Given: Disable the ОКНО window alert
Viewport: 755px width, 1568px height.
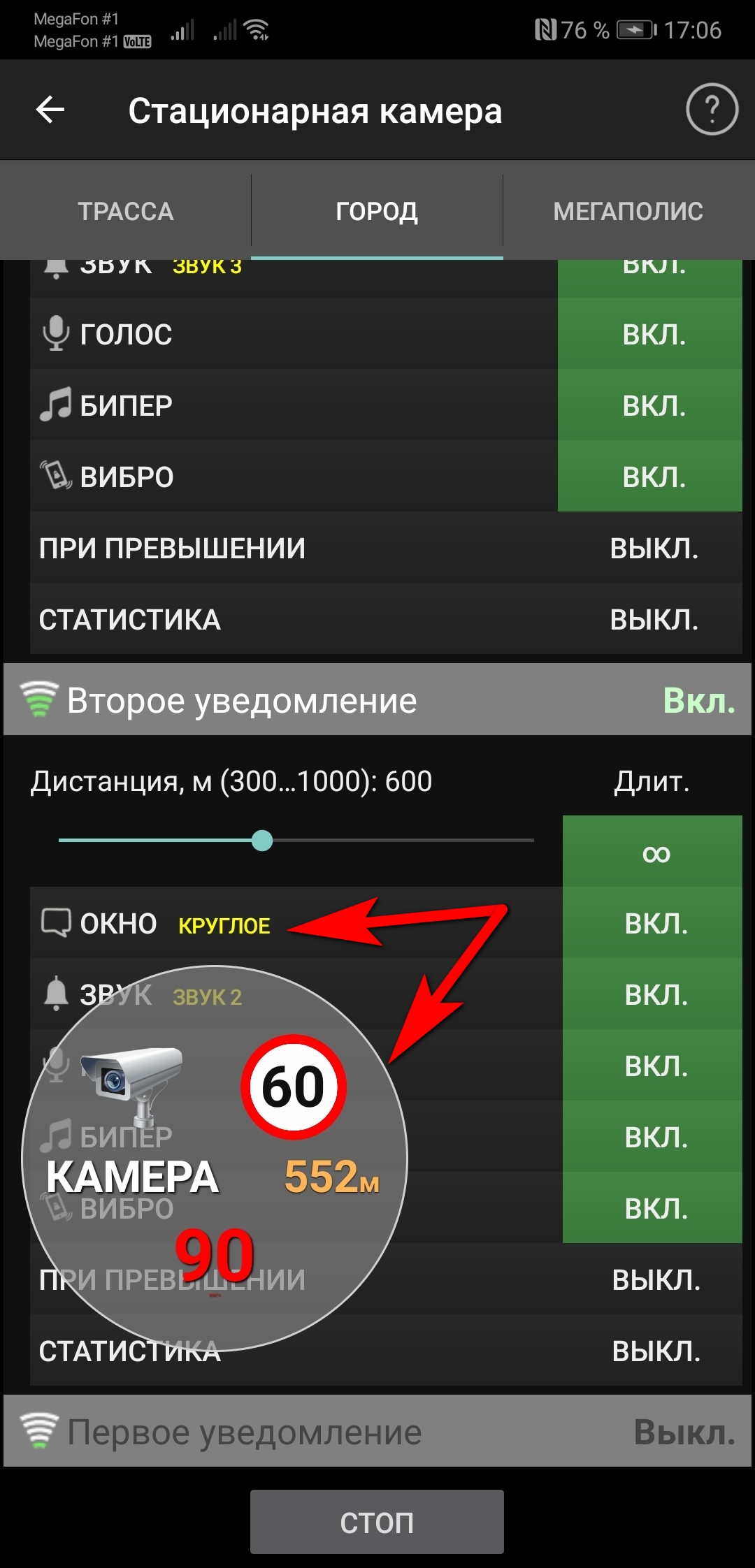Looking at the screenshot, I should coord(655,924).
